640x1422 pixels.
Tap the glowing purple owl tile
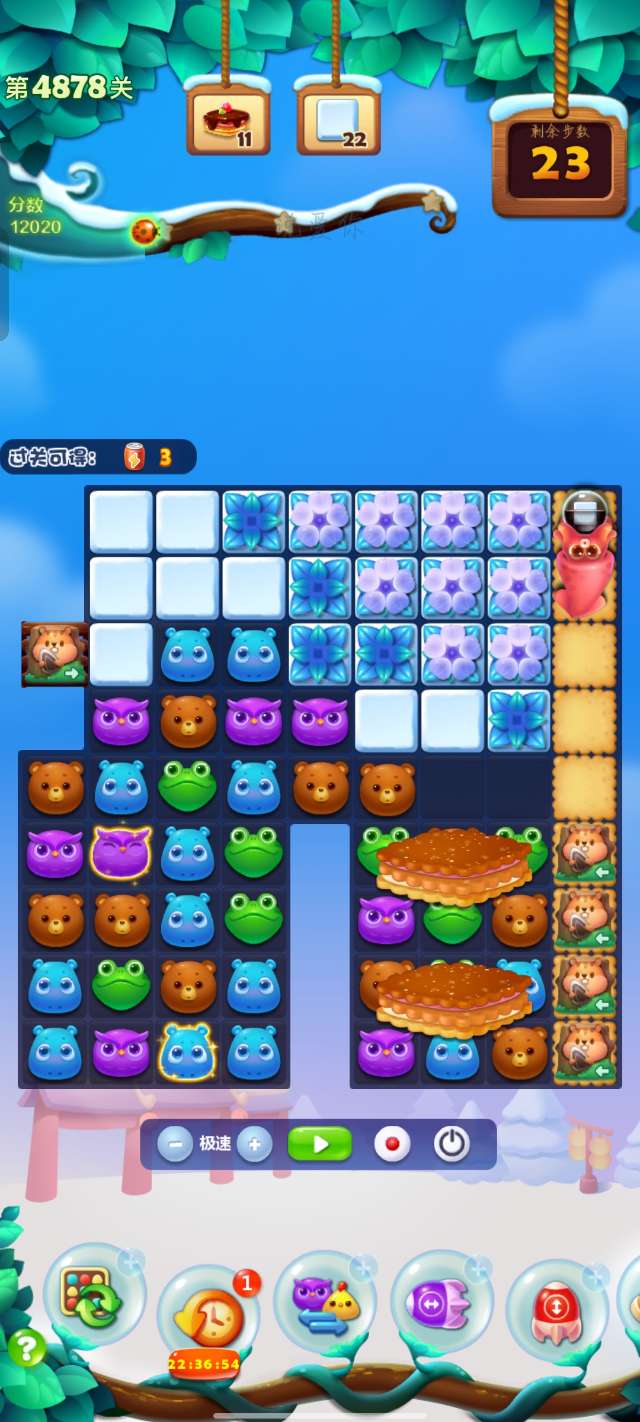click(x=121, y=853)
